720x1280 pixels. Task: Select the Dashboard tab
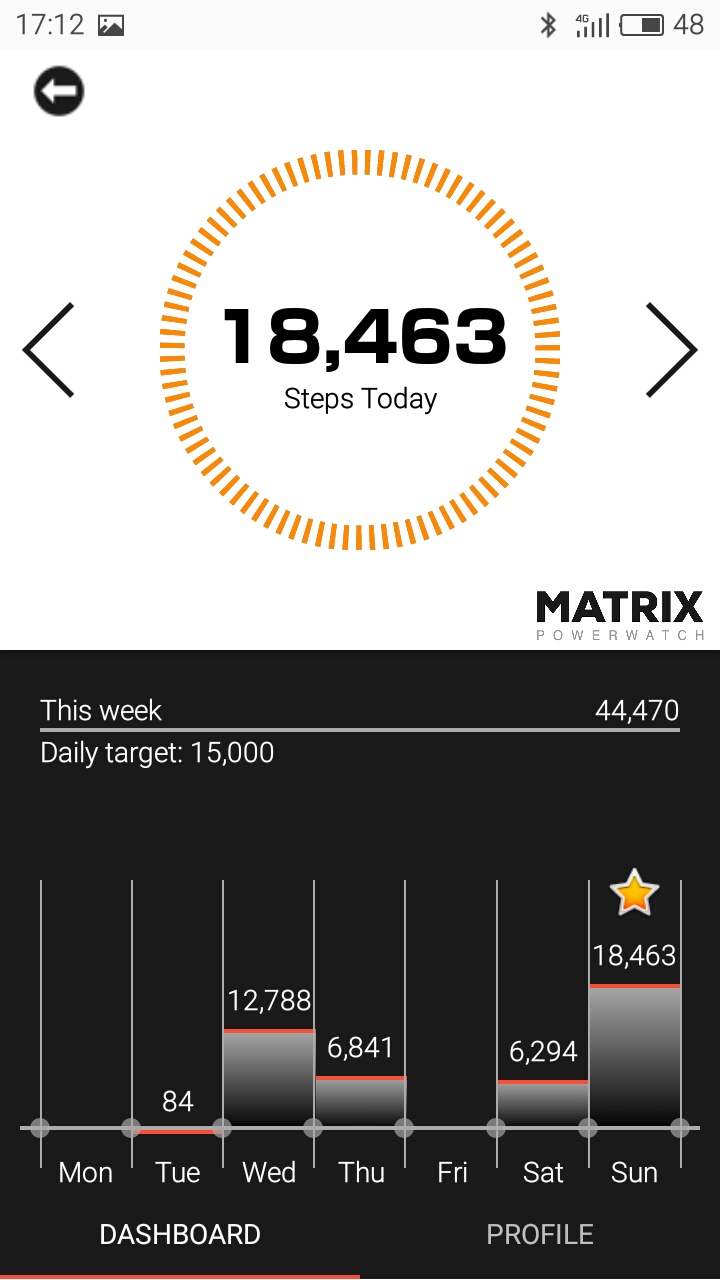pos(180,1235)
